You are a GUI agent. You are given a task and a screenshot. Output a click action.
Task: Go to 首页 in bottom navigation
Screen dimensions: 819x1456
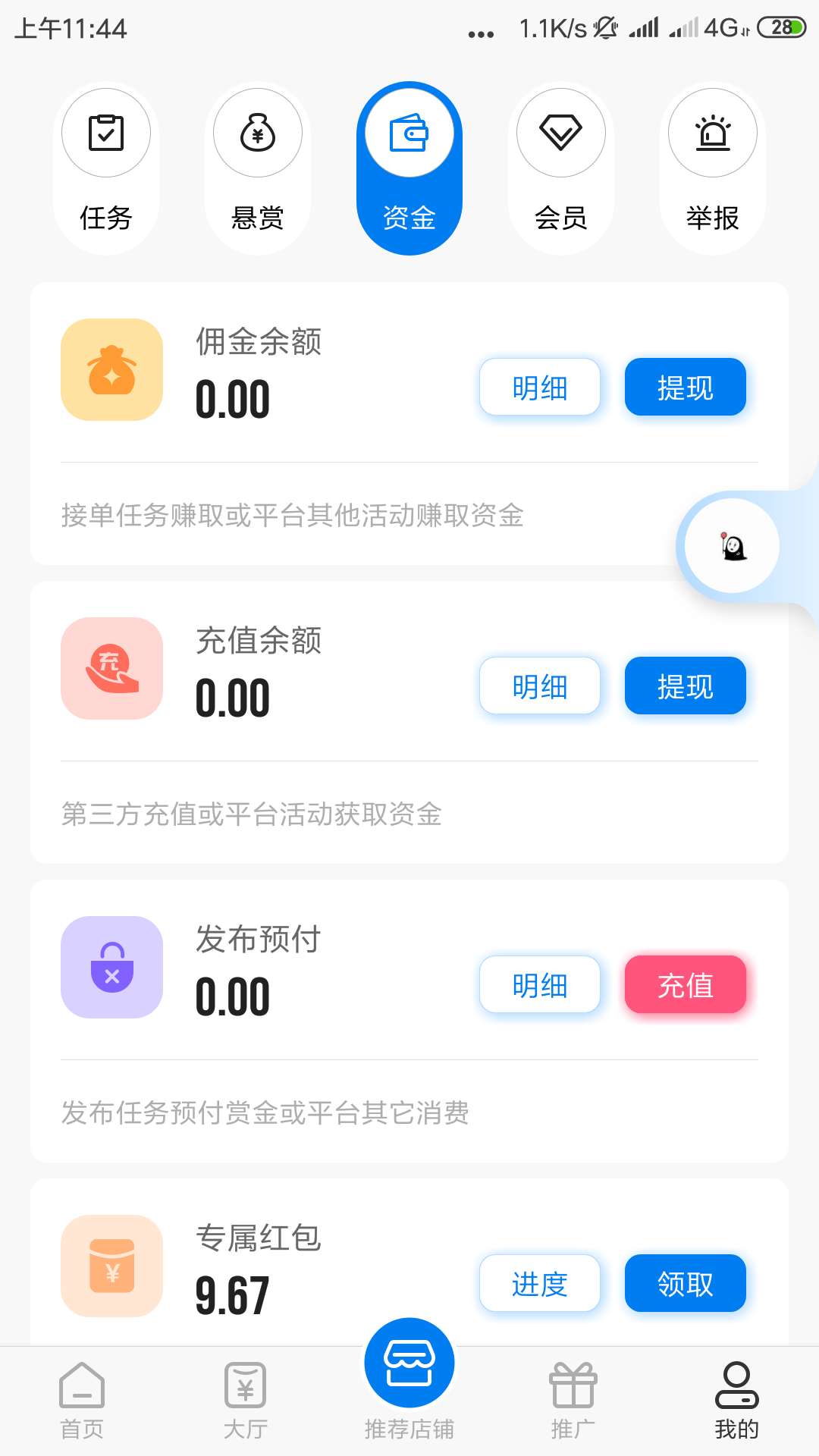82,1401
